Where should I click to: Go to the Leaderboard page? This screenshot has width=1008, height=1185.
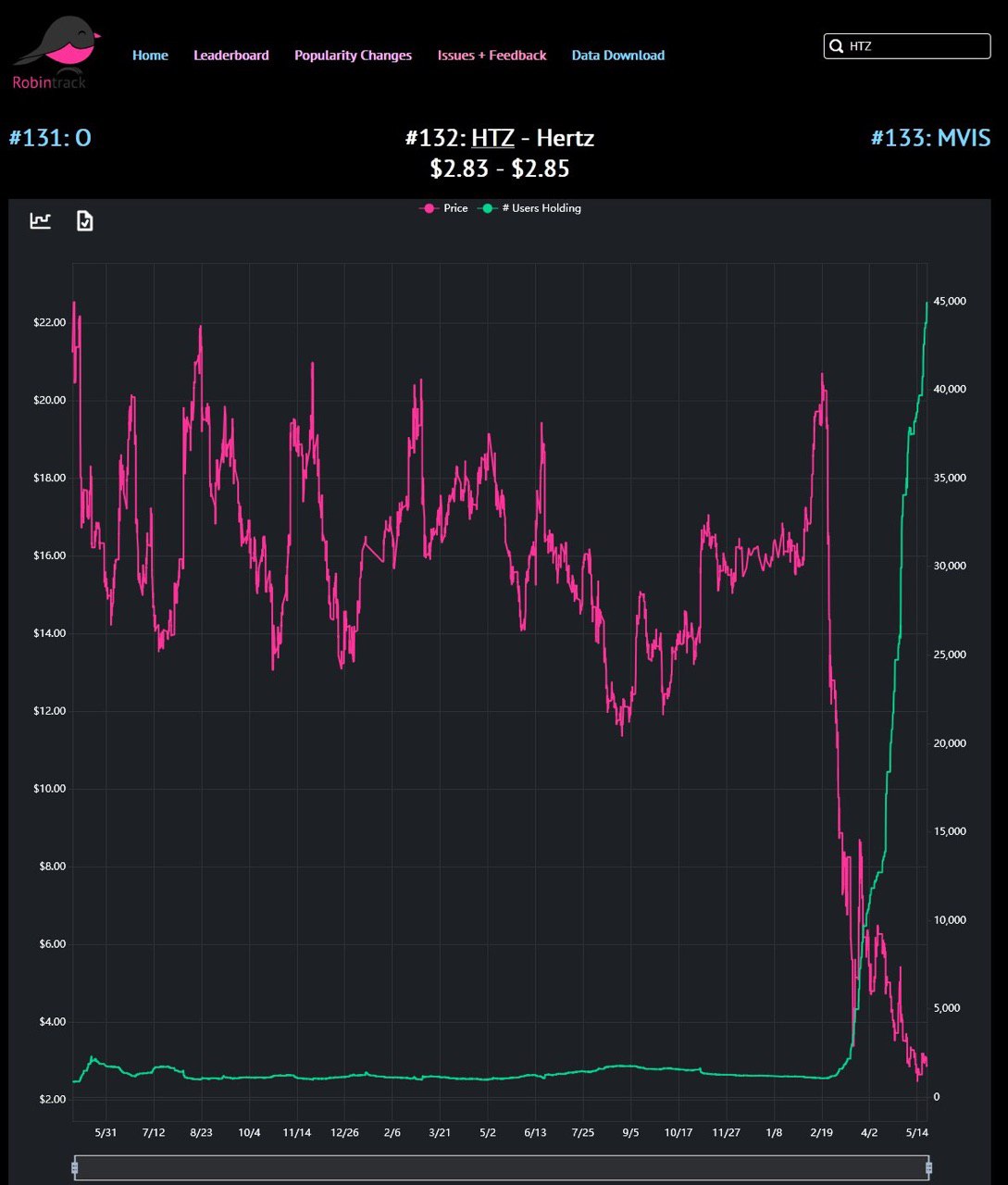[x=230, y=56]
